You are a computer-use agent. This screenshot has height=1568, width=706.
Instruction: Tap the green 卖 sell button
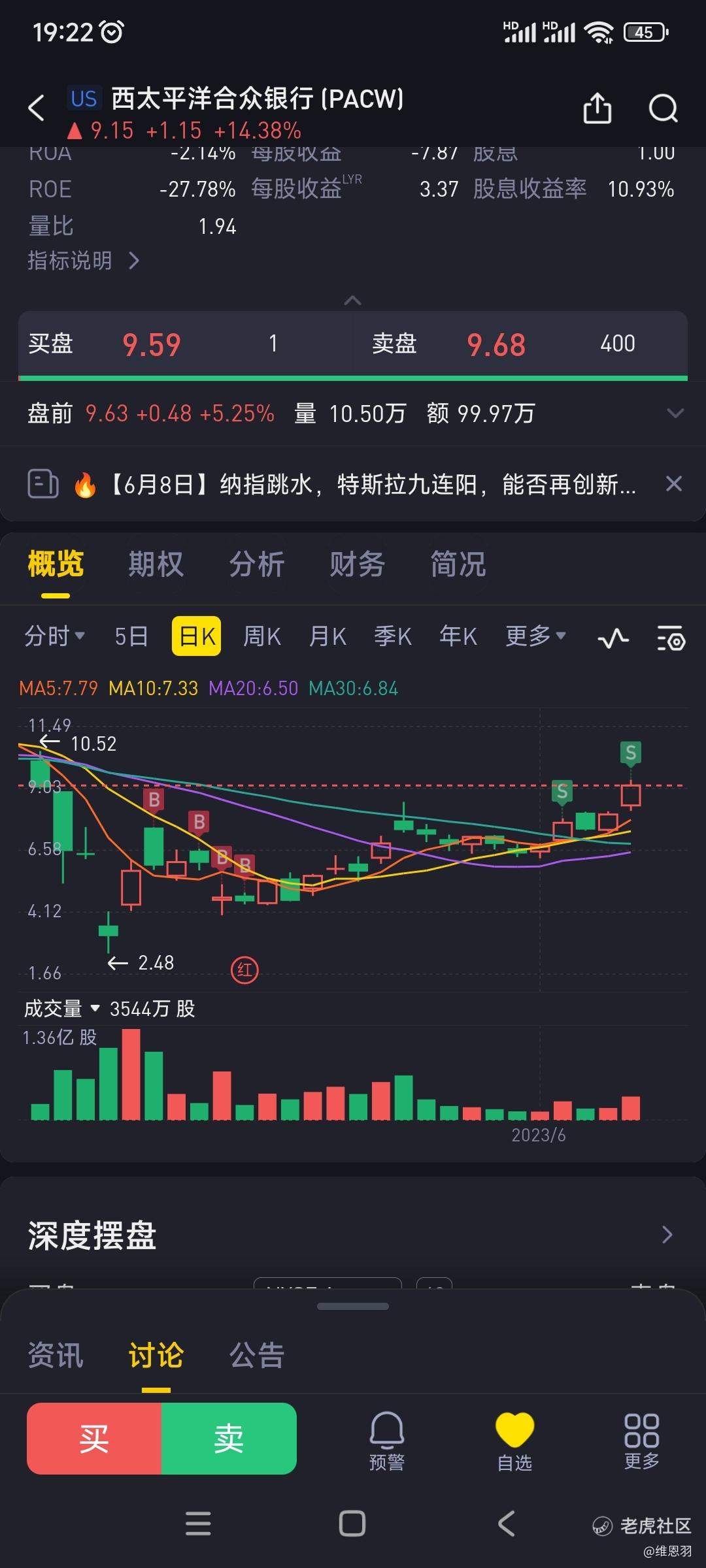click(229, 1439)
